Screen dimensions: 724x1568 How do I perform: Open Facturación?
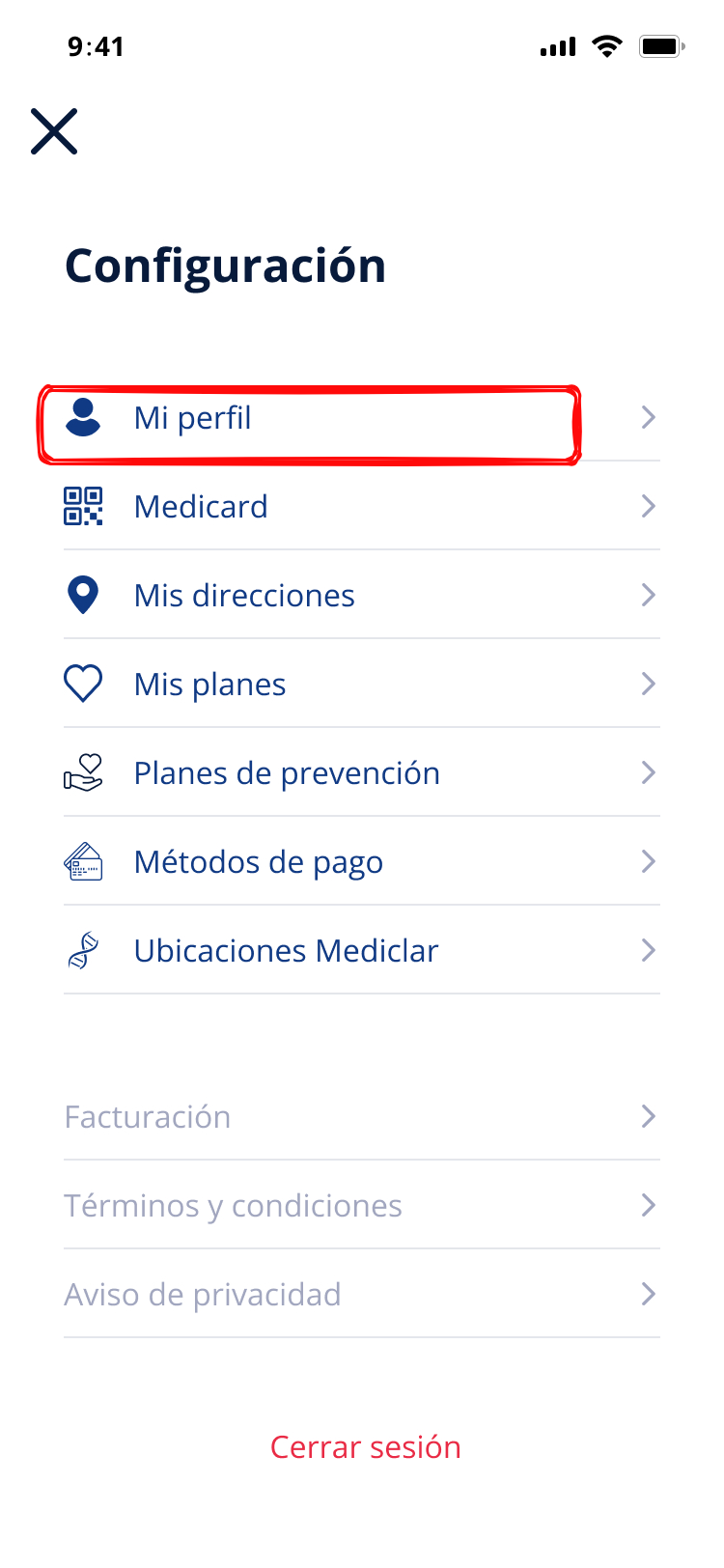point(362,1117)
